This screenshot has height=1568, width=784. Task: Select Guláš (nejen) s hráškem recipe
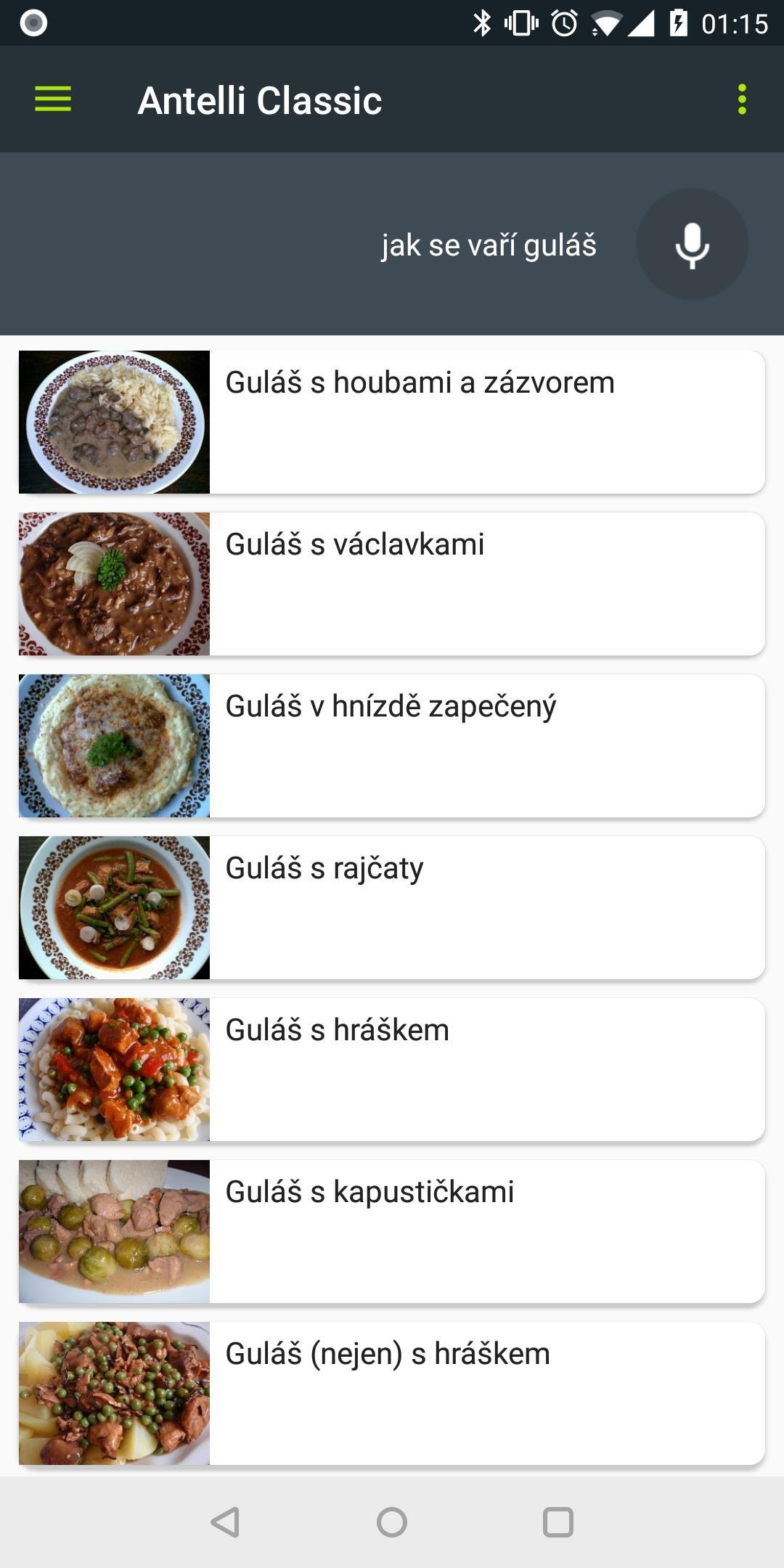[392, 1393]
